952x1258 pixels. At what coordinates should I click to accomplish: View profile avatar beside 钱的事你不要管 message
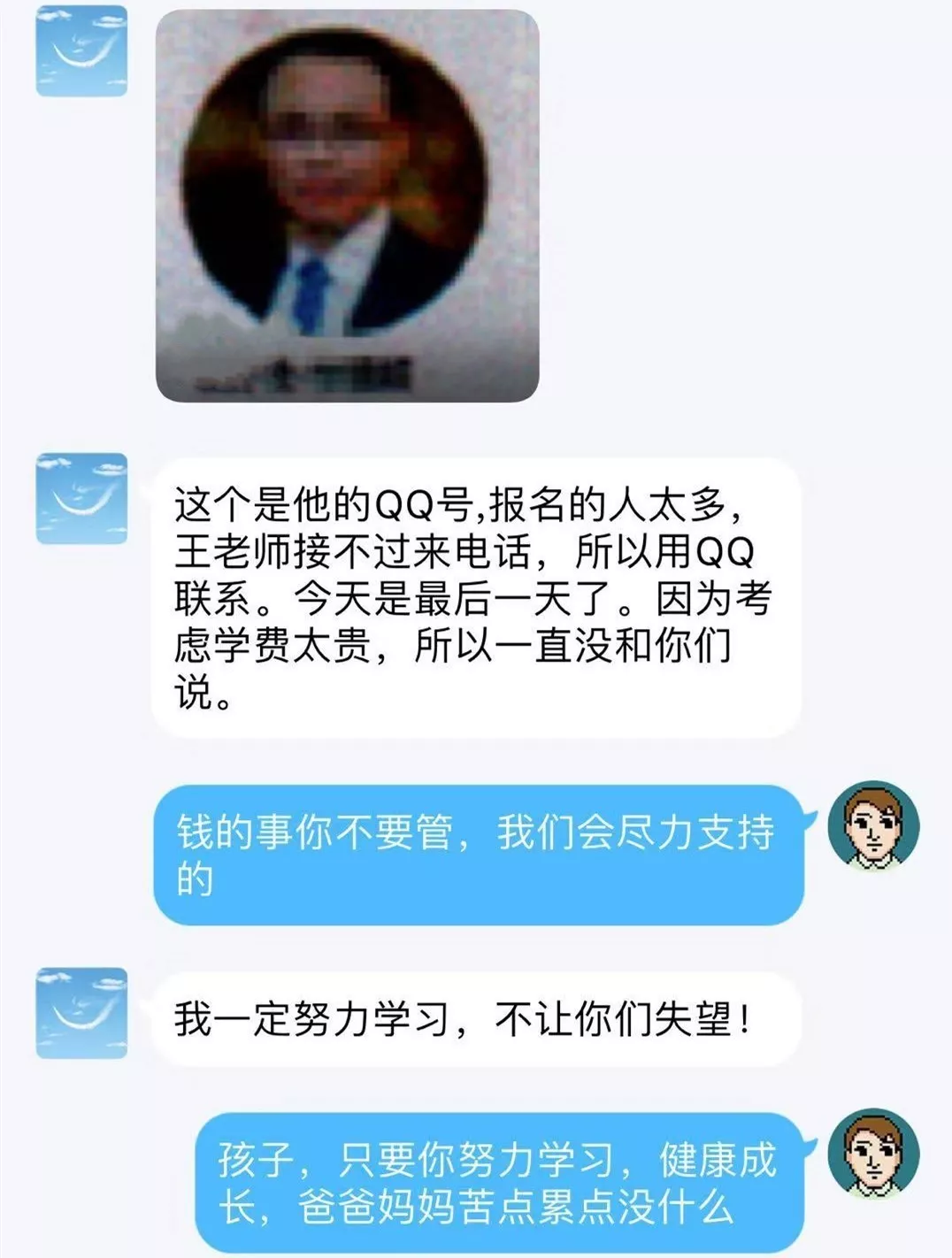pos(873,826)
